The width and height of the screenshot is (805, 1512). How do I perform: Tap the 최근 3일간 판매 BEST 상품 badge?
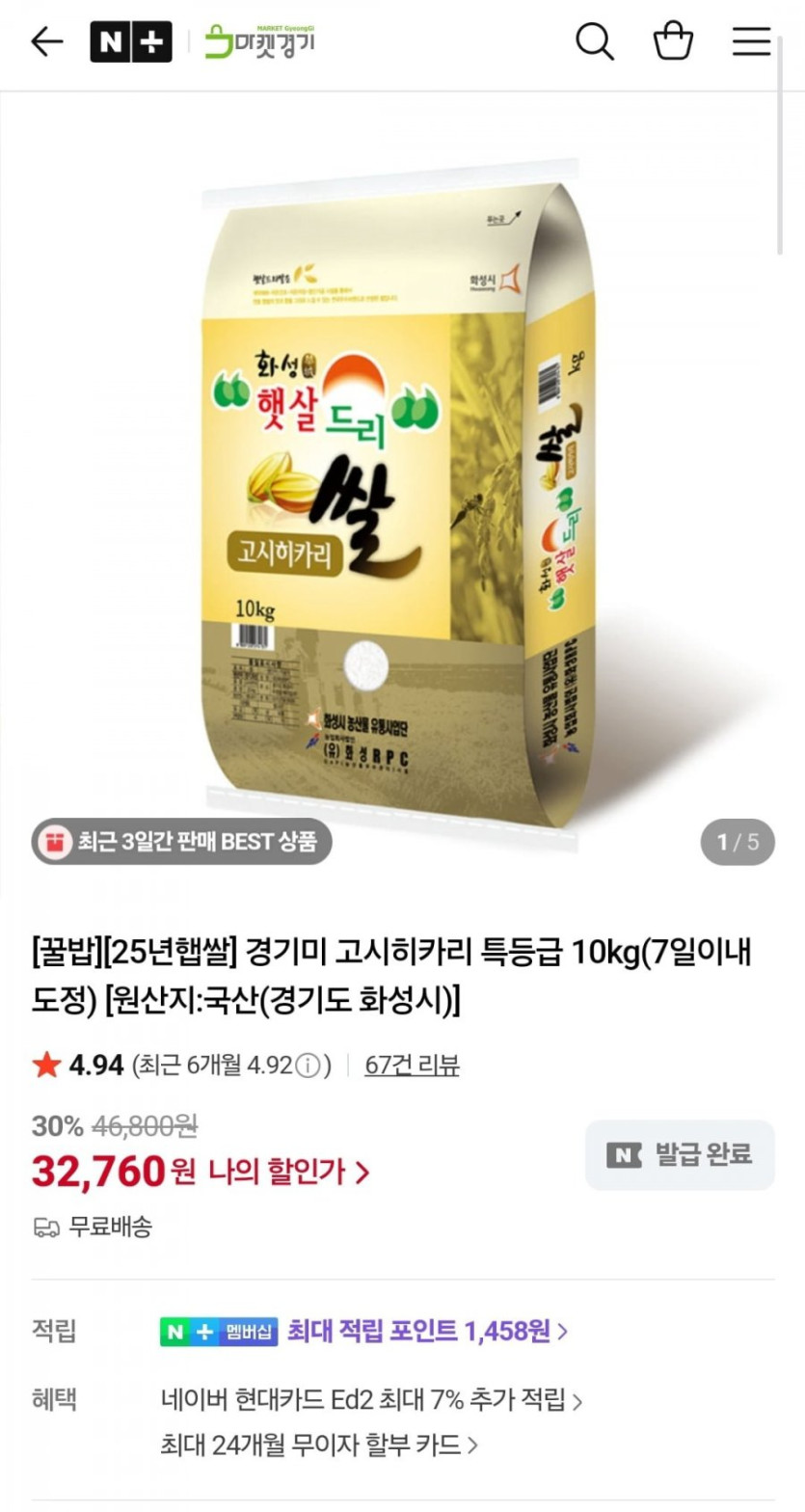[x=182, y=842]
